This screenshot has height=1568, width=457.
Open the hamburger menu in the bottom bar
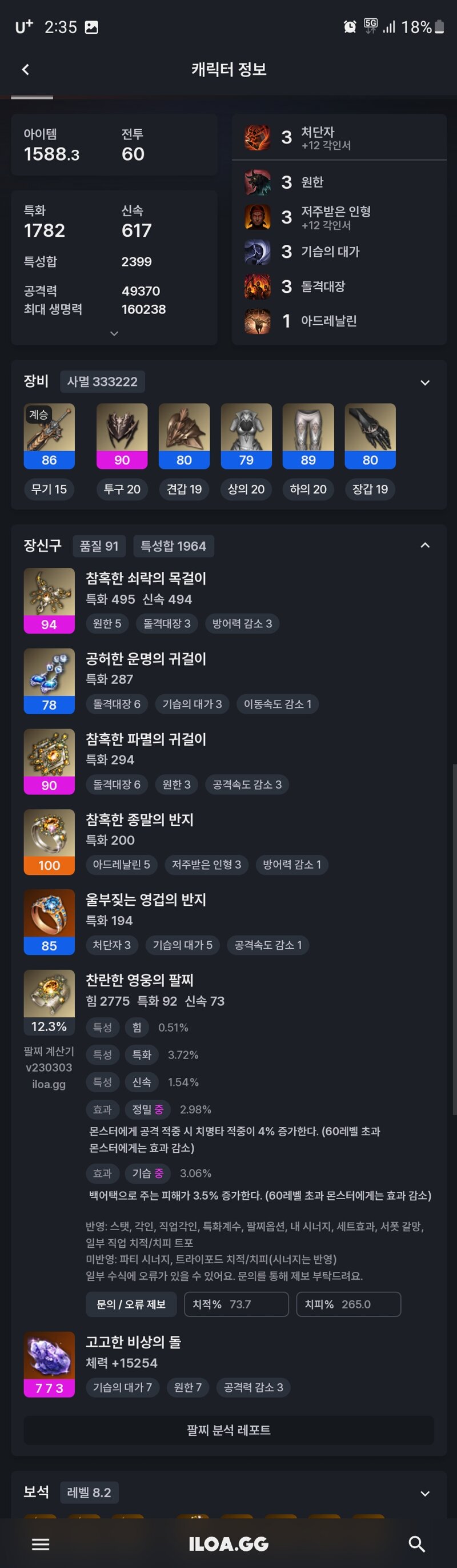coord(41,1543)
